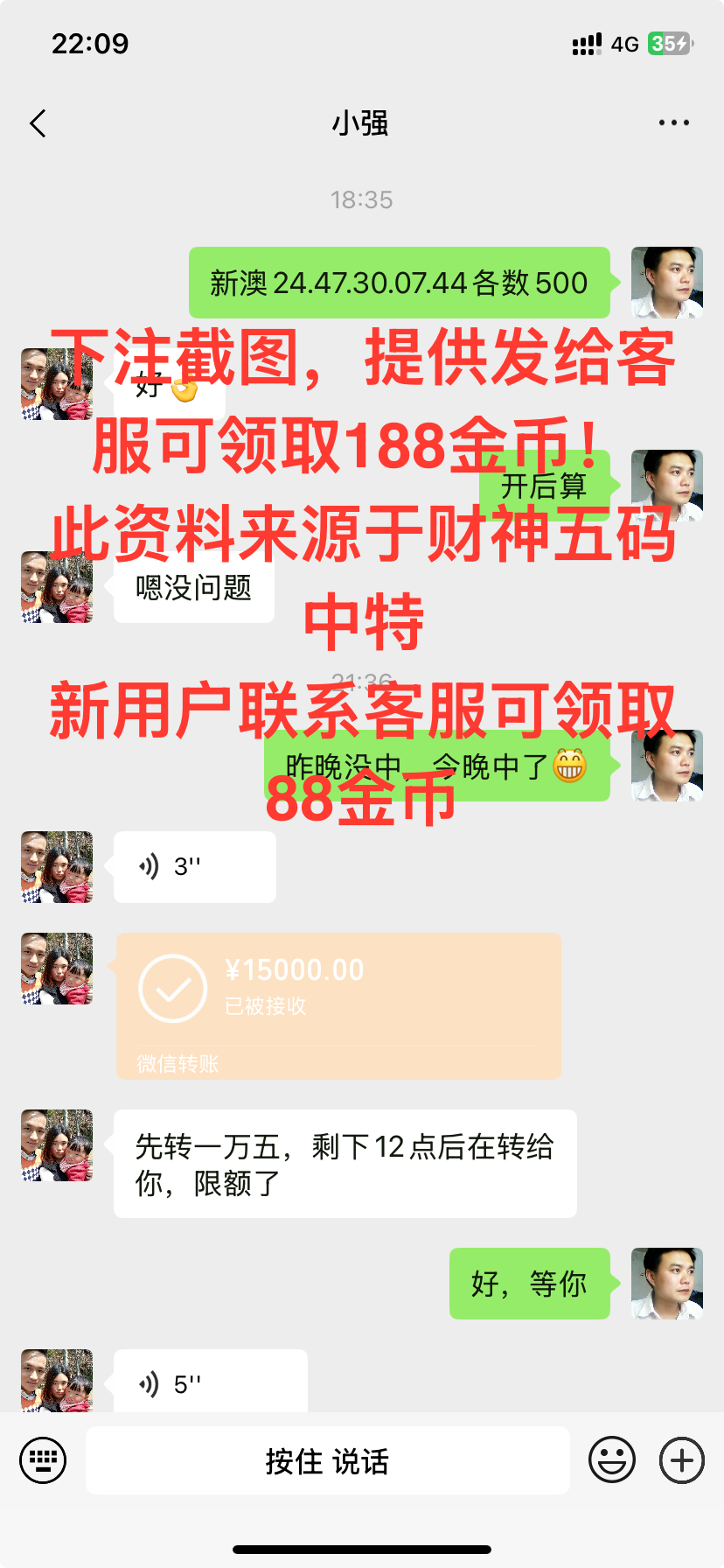Tap the 按住 说话 voice button
The height and width of the screenshot is (1568, 724).
pyautogui.click(x=327, y=1460)
